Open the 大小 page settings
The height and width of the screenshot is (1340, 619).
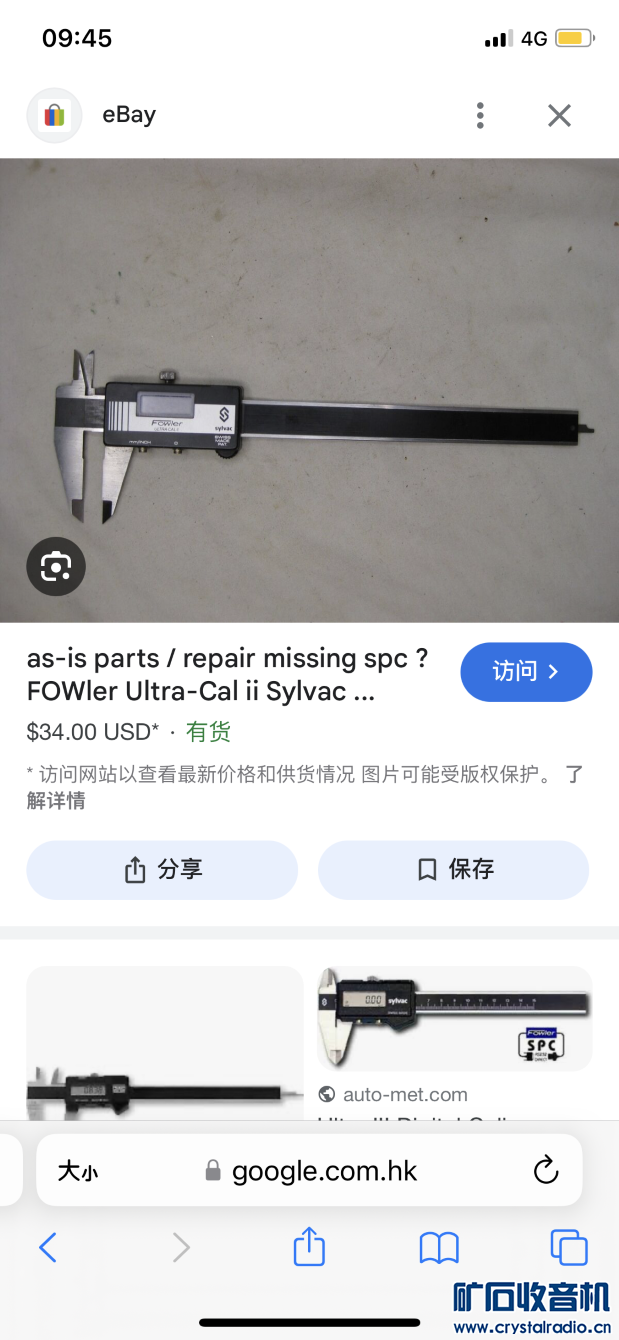tap(77, 1171)
